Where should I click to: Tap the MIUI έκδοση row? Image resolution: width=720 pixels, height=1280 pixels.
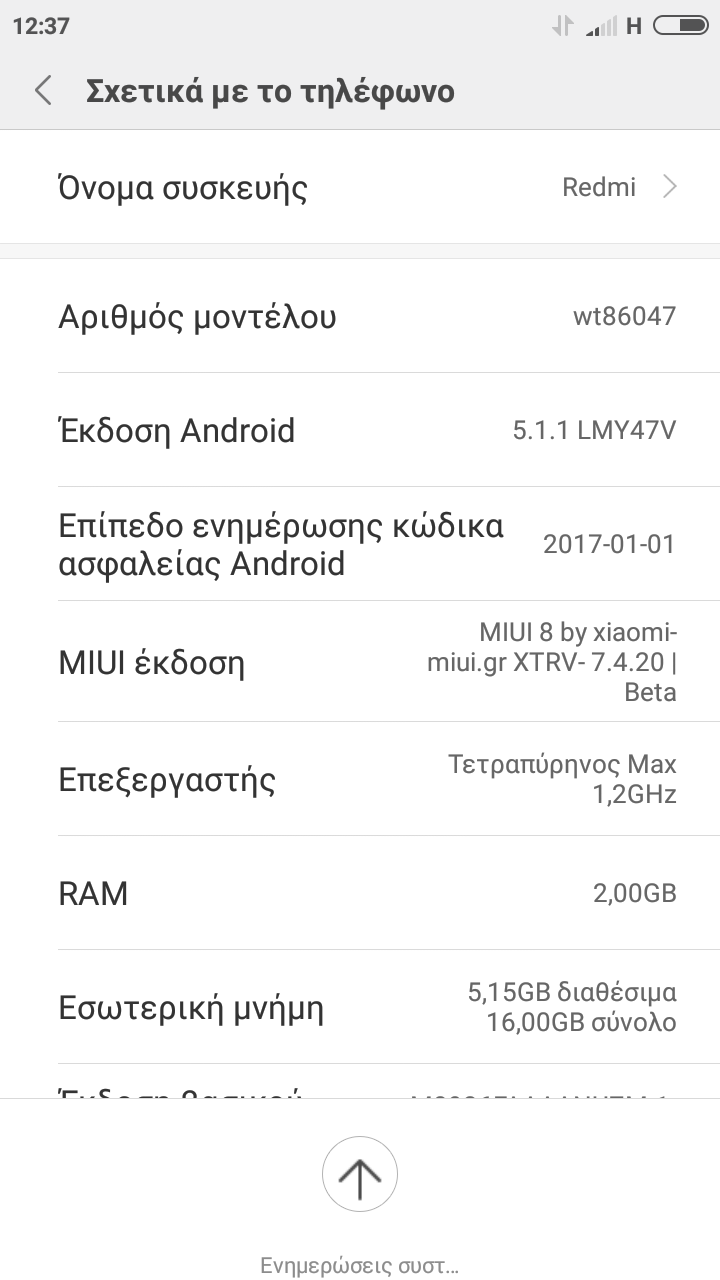[x=360, y=662]
